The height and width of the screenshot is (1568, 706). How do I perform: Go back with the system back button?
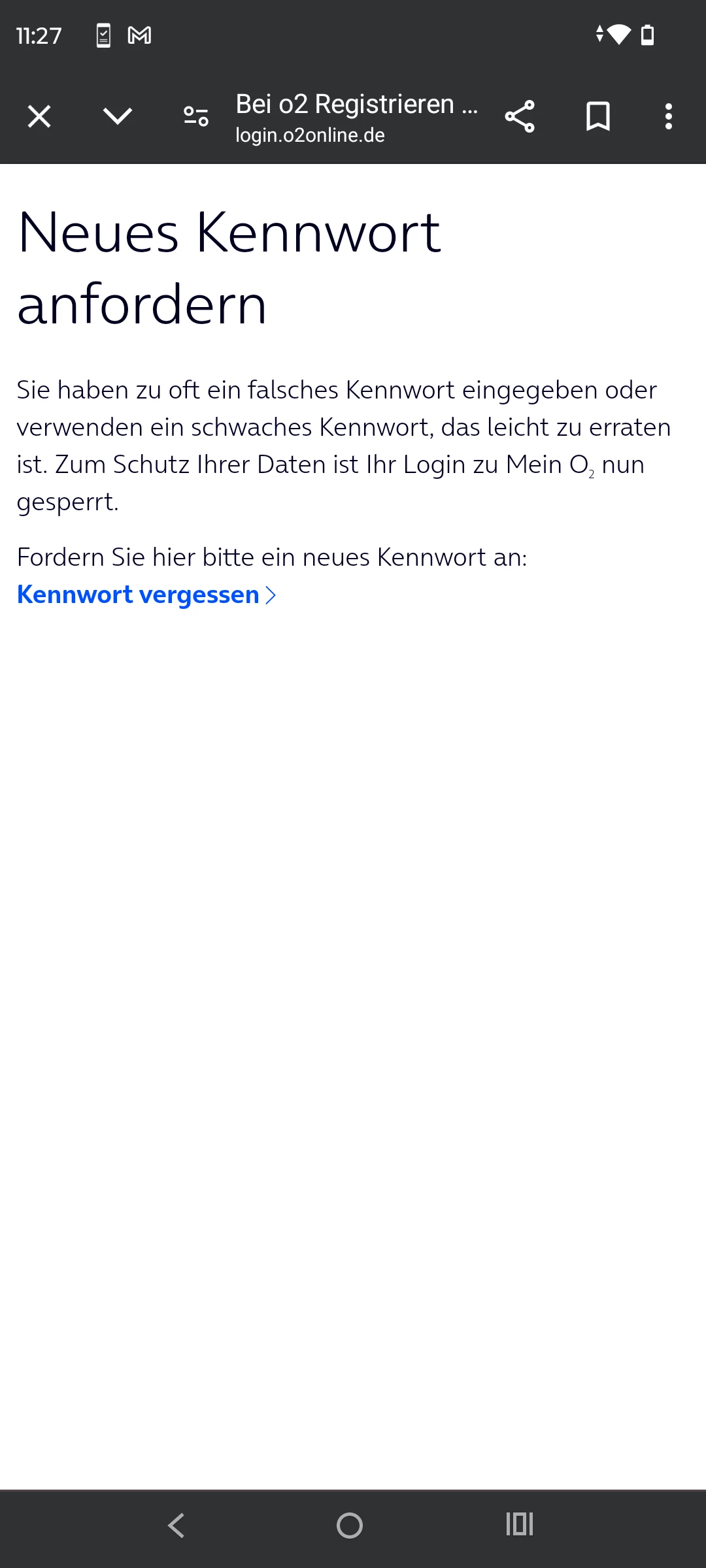[x=176, y=1526]
